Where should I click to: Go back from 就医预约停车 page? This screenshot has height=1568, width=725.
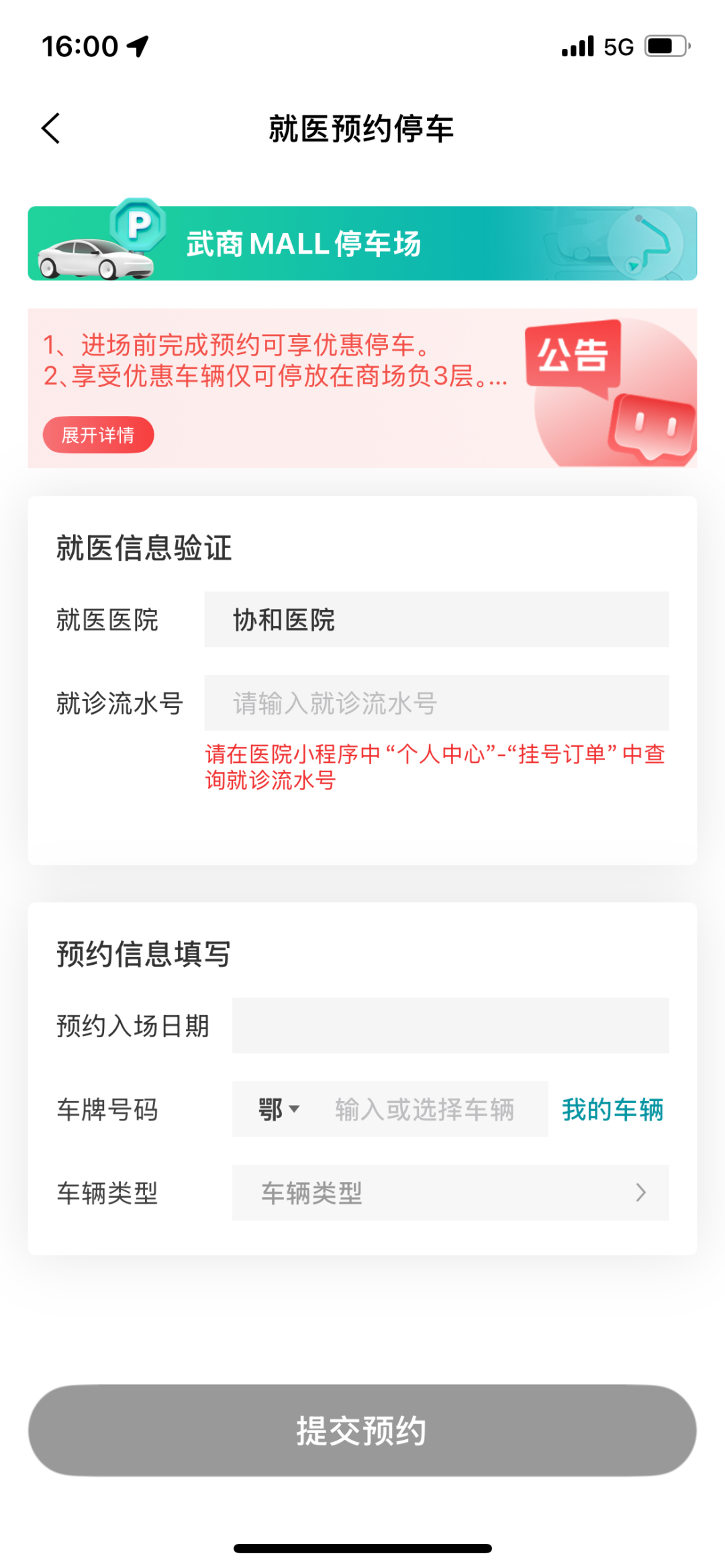(x=51, y=128)
